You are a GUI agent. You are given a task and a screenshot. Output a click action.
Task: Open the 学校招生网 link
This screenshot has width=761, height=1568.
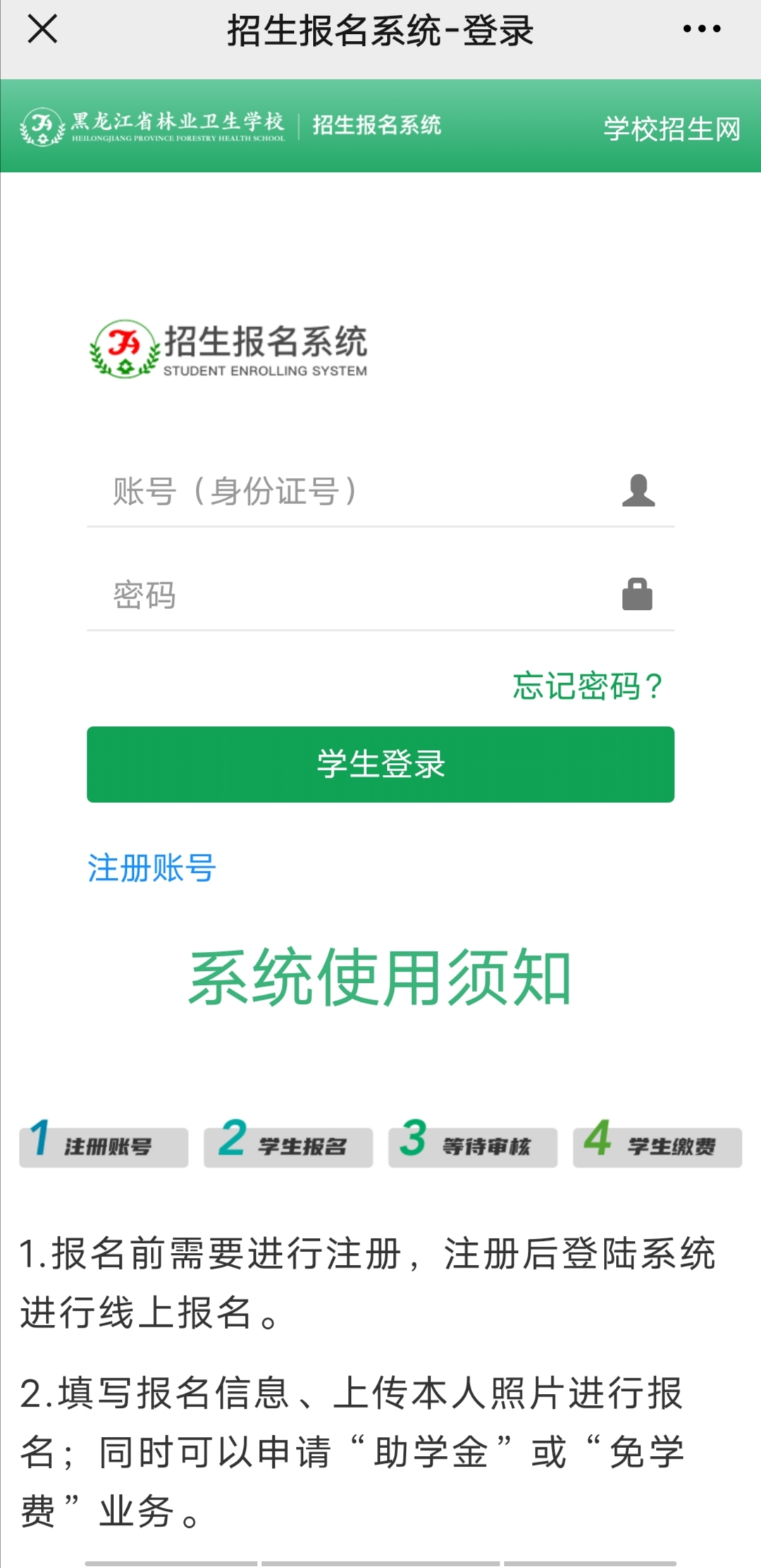tap(672, 129)
